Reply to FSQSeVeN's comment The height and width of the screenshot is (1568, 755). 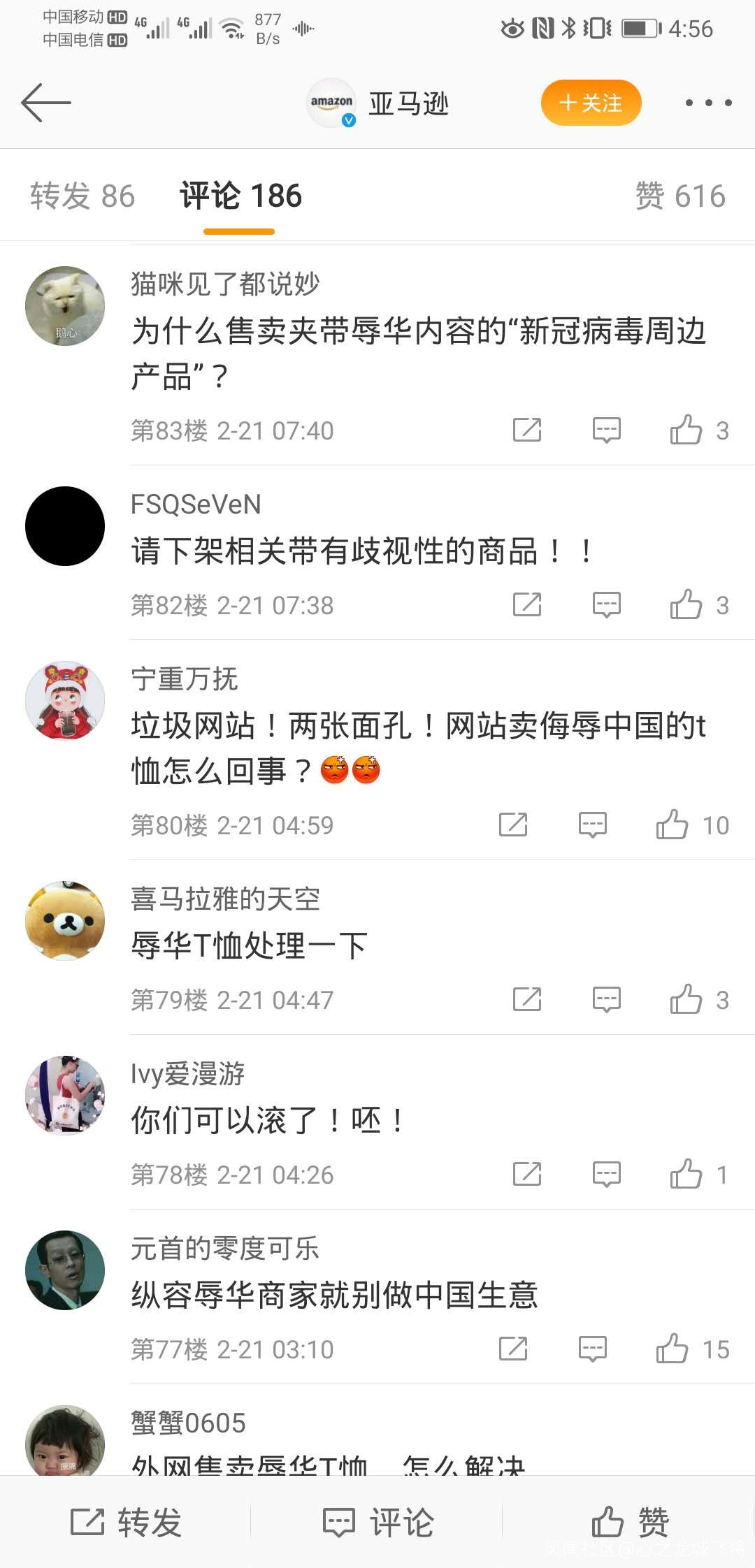pos(606,605)
